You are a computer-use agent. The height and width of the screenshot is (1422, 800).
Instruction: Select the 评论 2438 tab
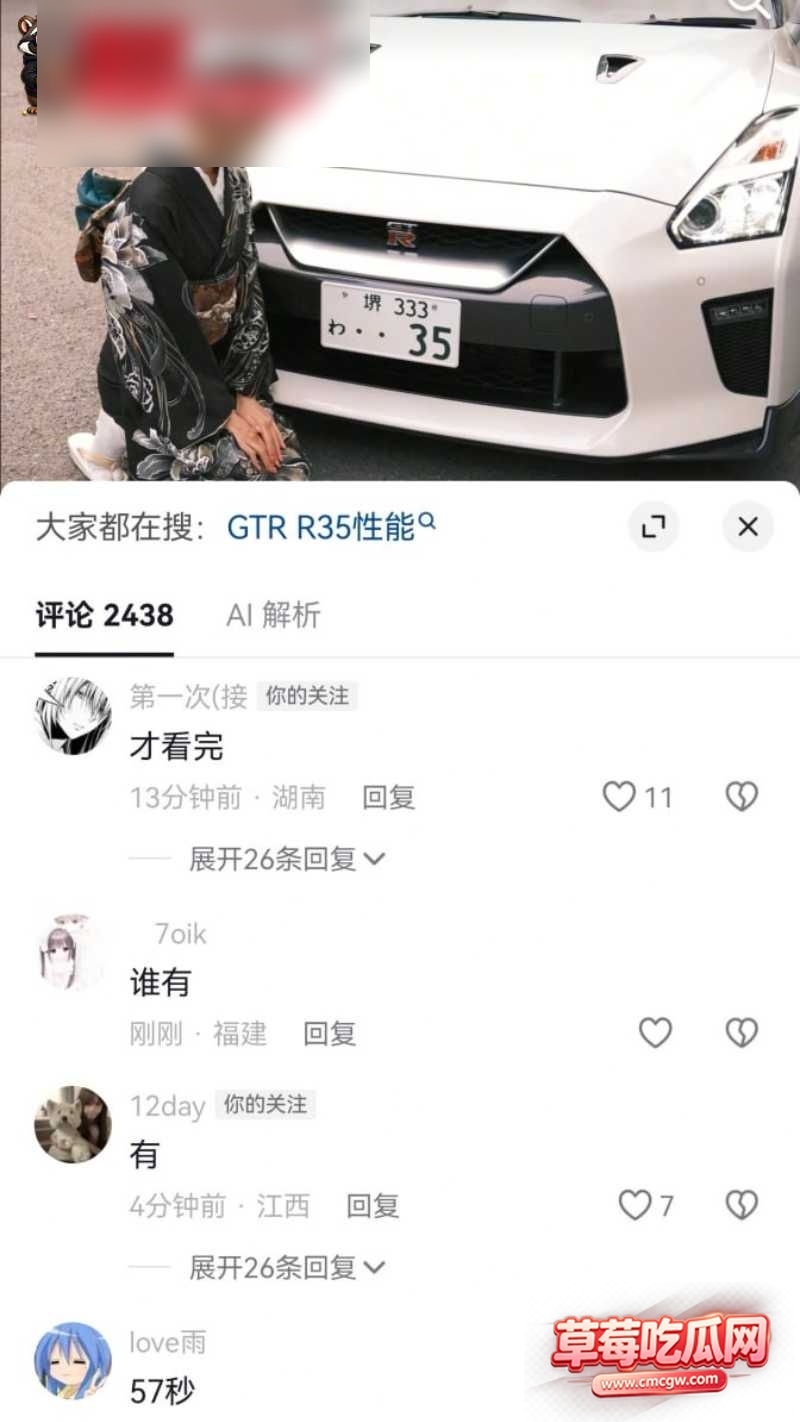[x=104, y=615]
